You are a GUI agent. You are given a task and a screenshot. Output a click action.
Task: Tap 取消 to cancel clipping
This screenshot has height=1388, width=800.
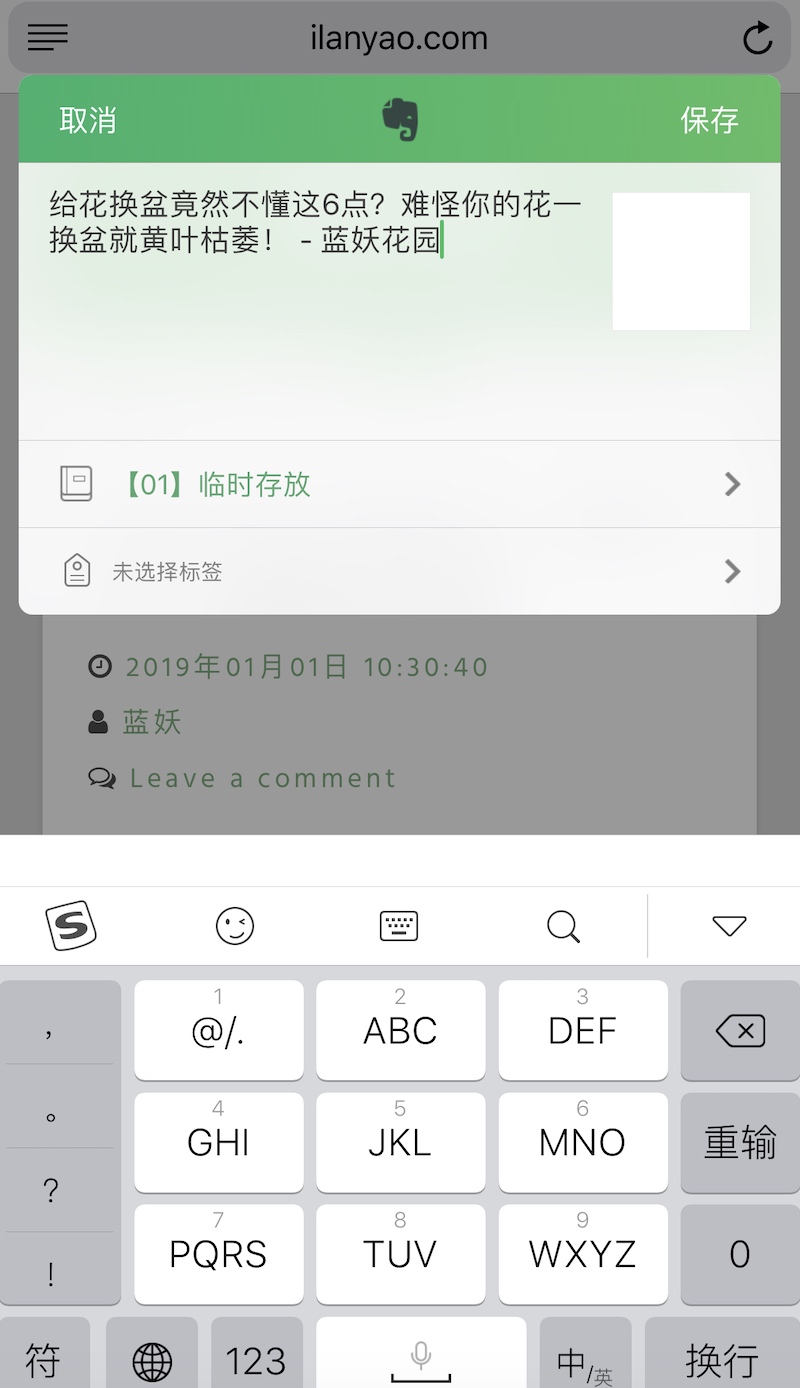[88, 120]
